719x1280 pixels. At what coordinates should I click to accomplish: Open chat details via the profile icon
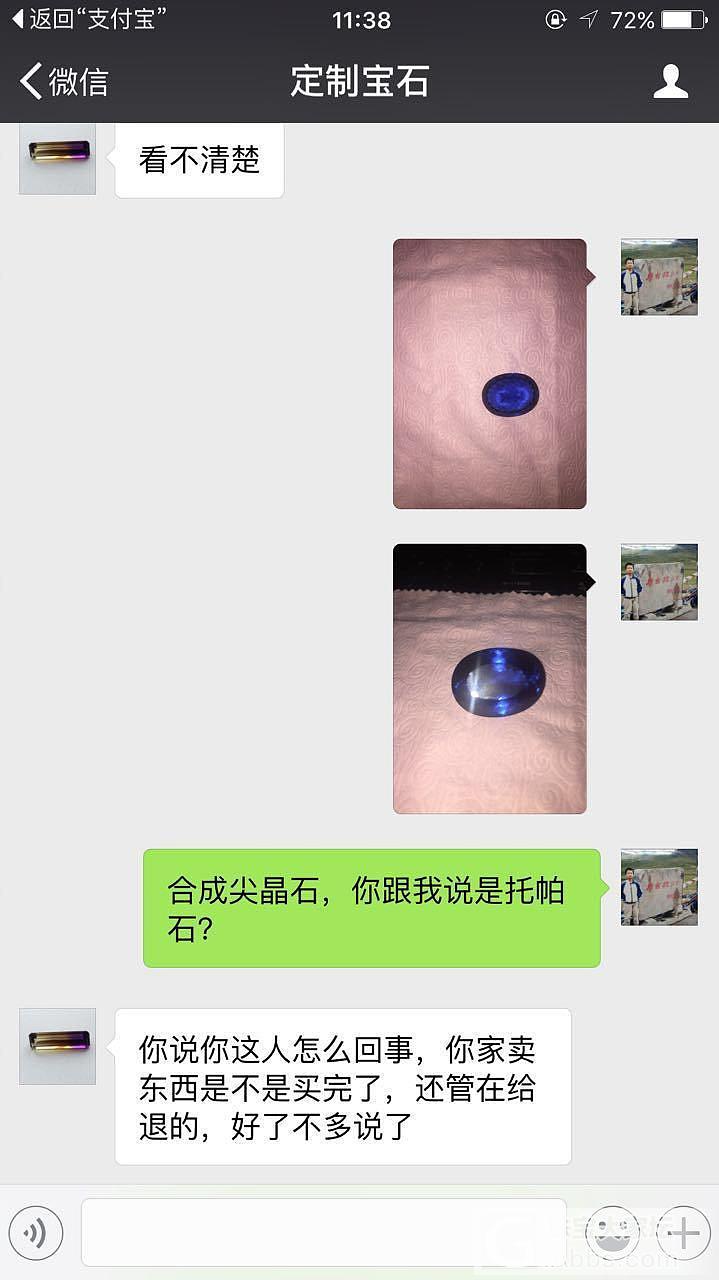point(670,81)
